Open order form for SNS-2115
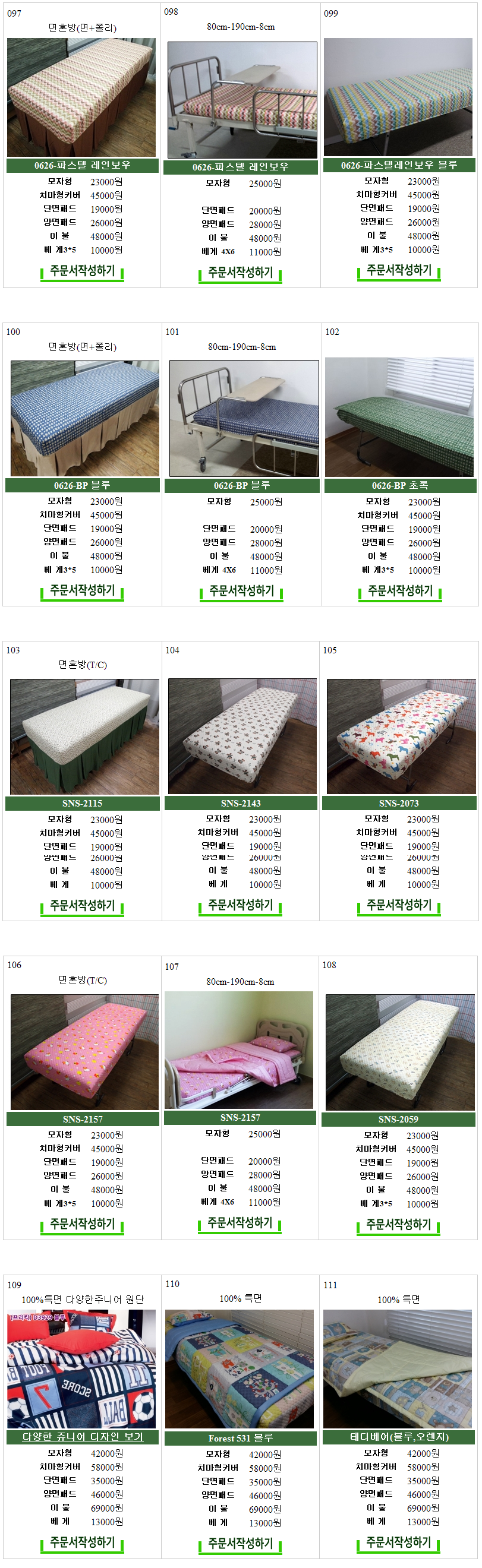The image size is (482, 1568). (82, 906)
